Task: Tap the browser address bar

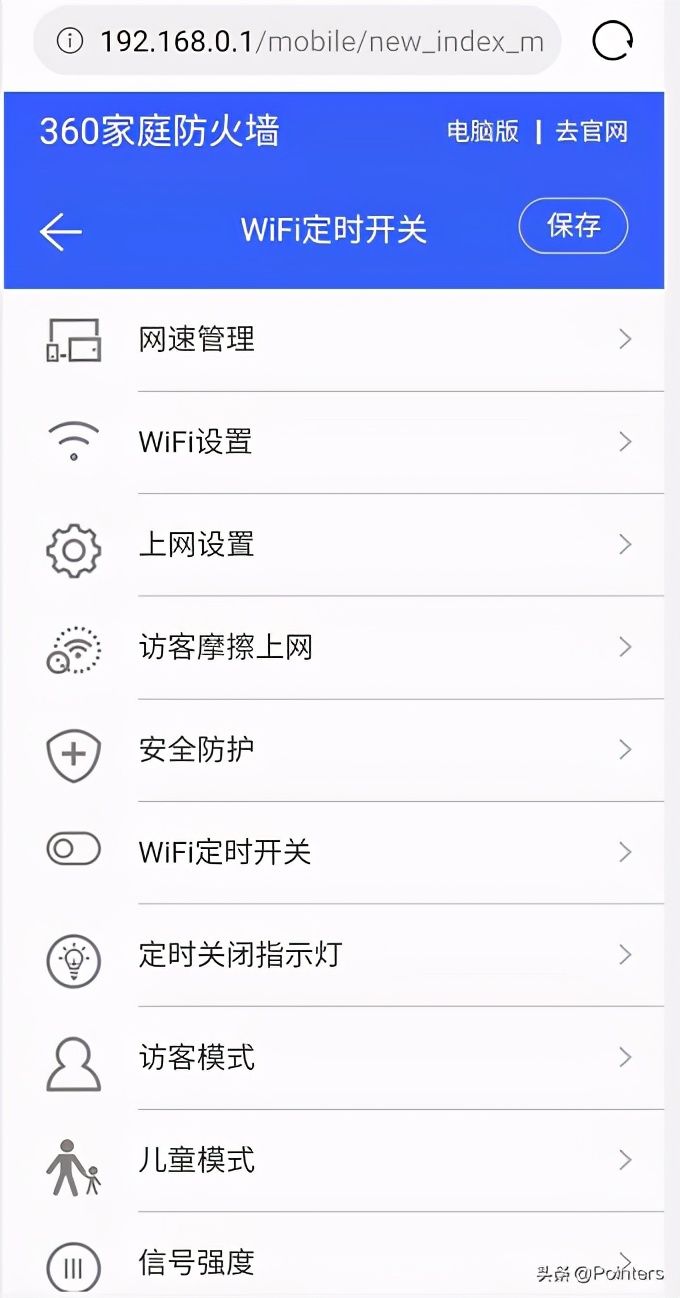Action: pyautogui.click(x=300, y=42)
